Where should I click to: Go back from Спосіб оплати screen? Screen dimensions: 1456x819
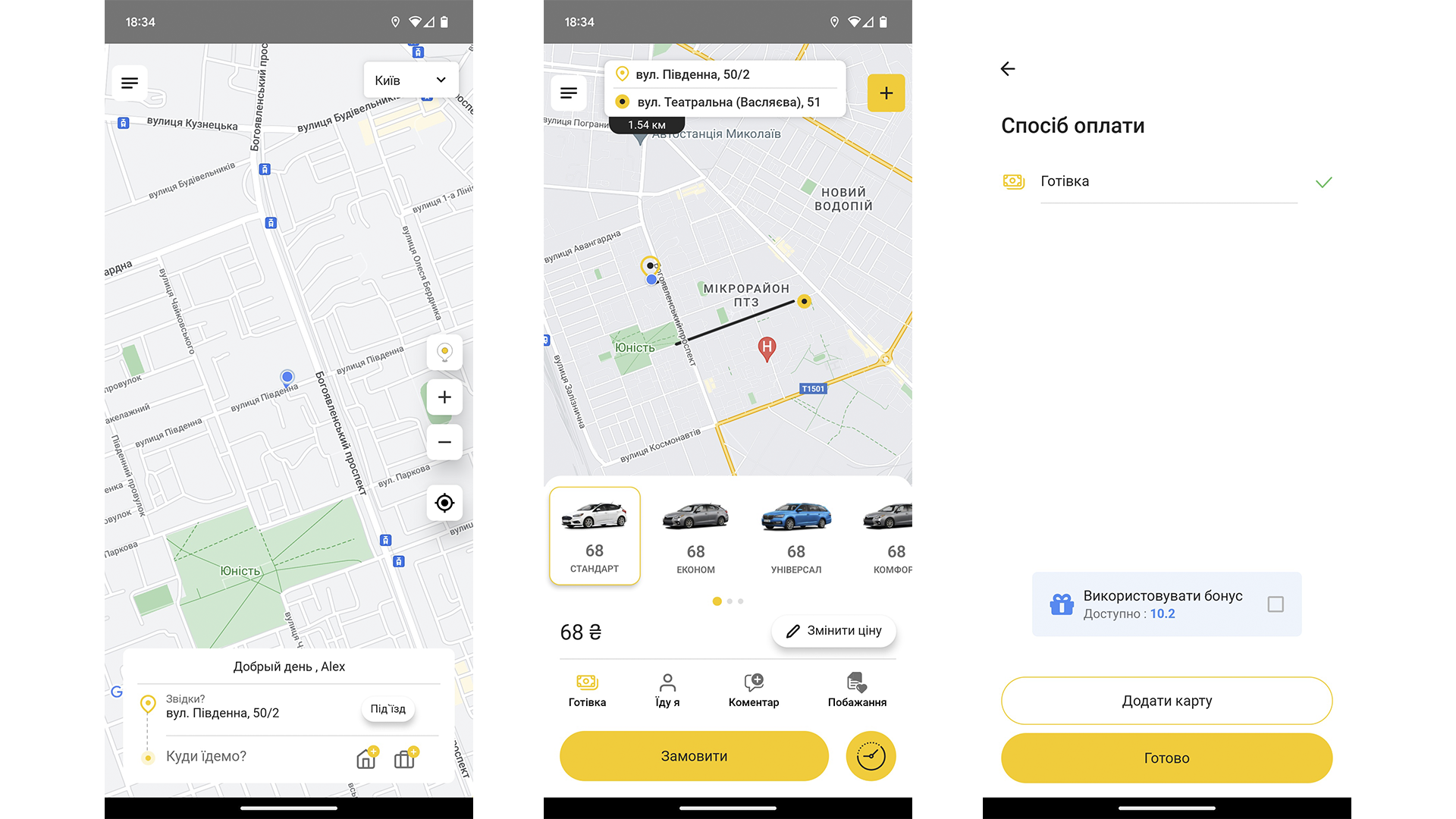coord(1008,69)
